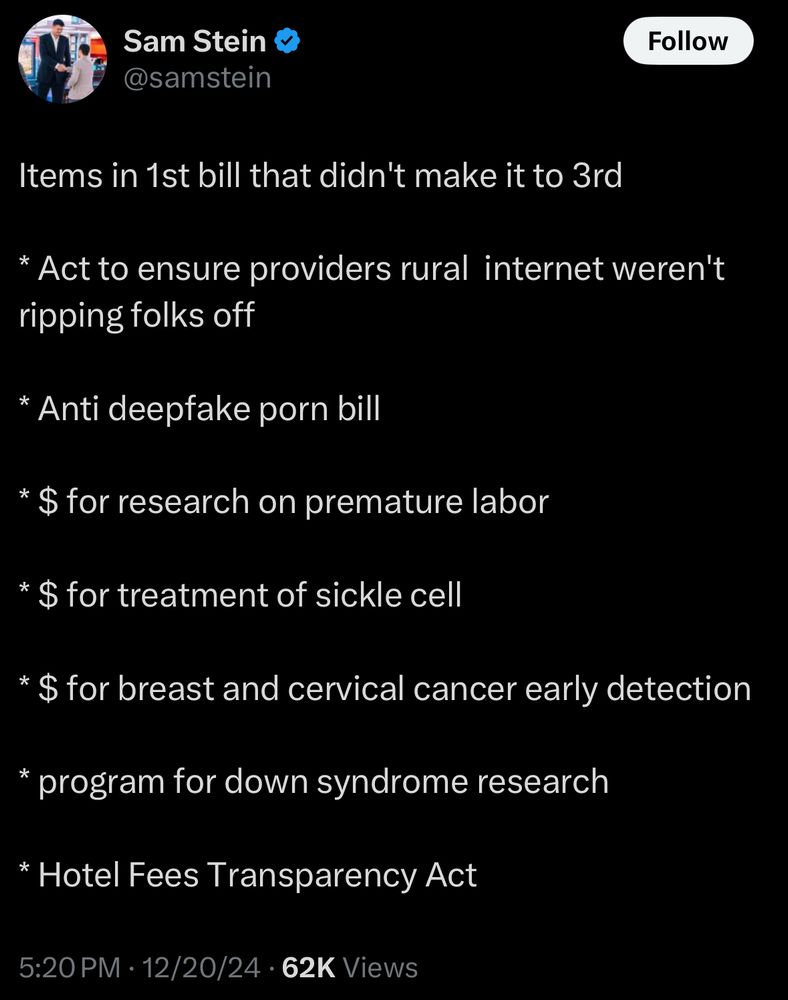Click the rural internet providers bullet point

(x=370, y=268)
